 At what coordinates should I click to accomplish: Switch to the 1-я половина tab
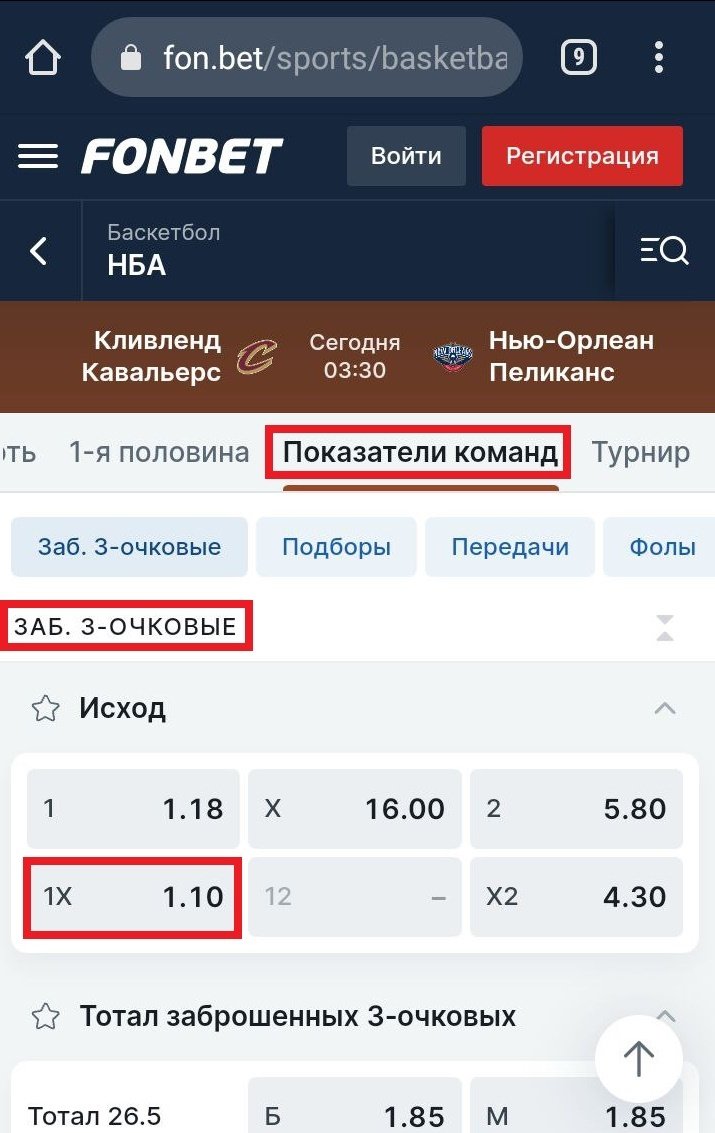pos(159,452)
